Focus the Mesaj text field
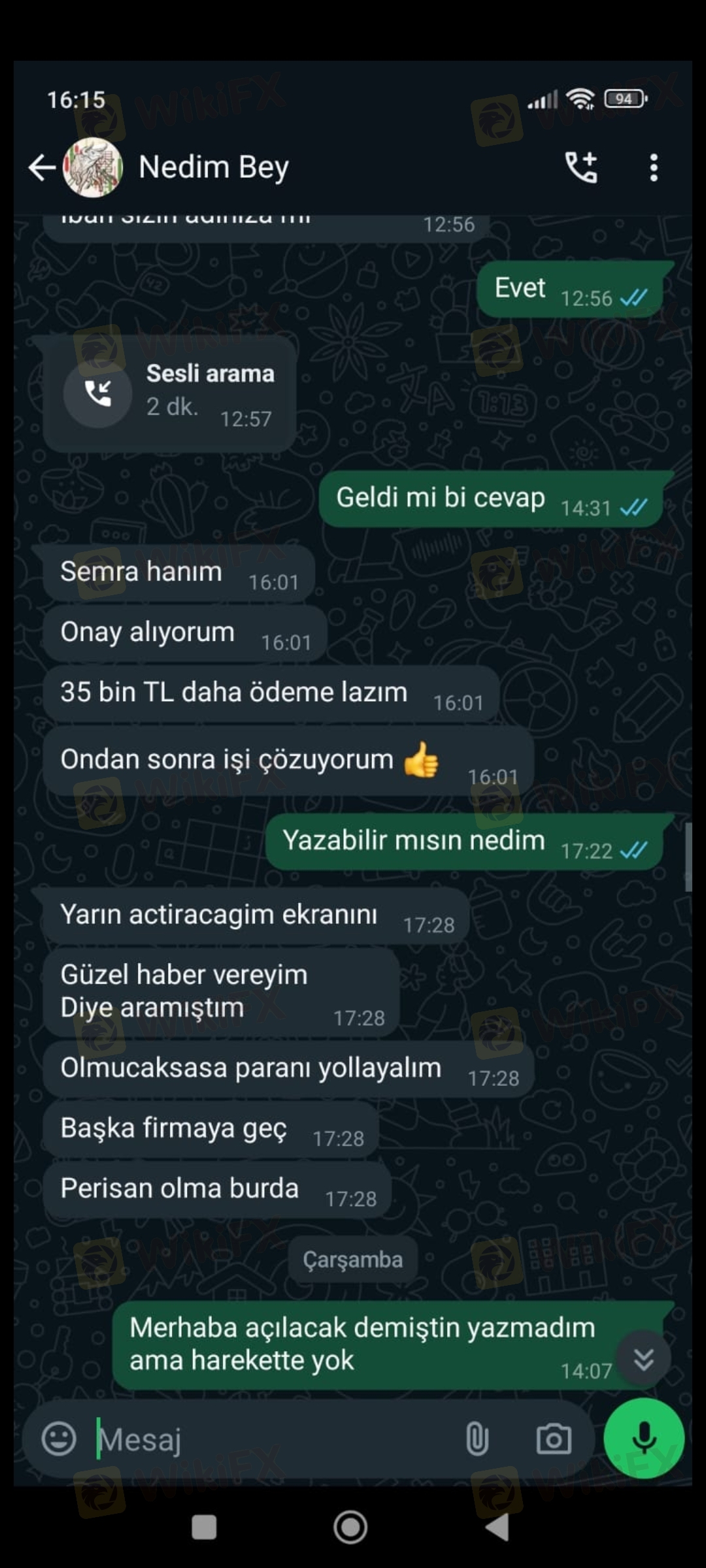706x1568 pixels. [x=275, y=1439]
